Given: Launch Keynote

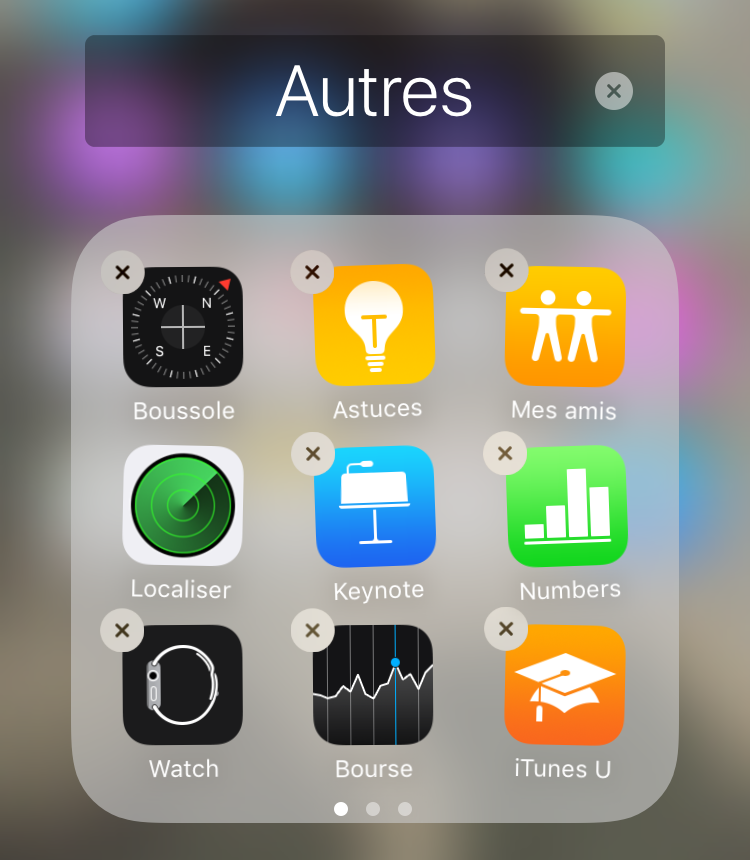Looking at the screenshot, I should tap(375, 507).
